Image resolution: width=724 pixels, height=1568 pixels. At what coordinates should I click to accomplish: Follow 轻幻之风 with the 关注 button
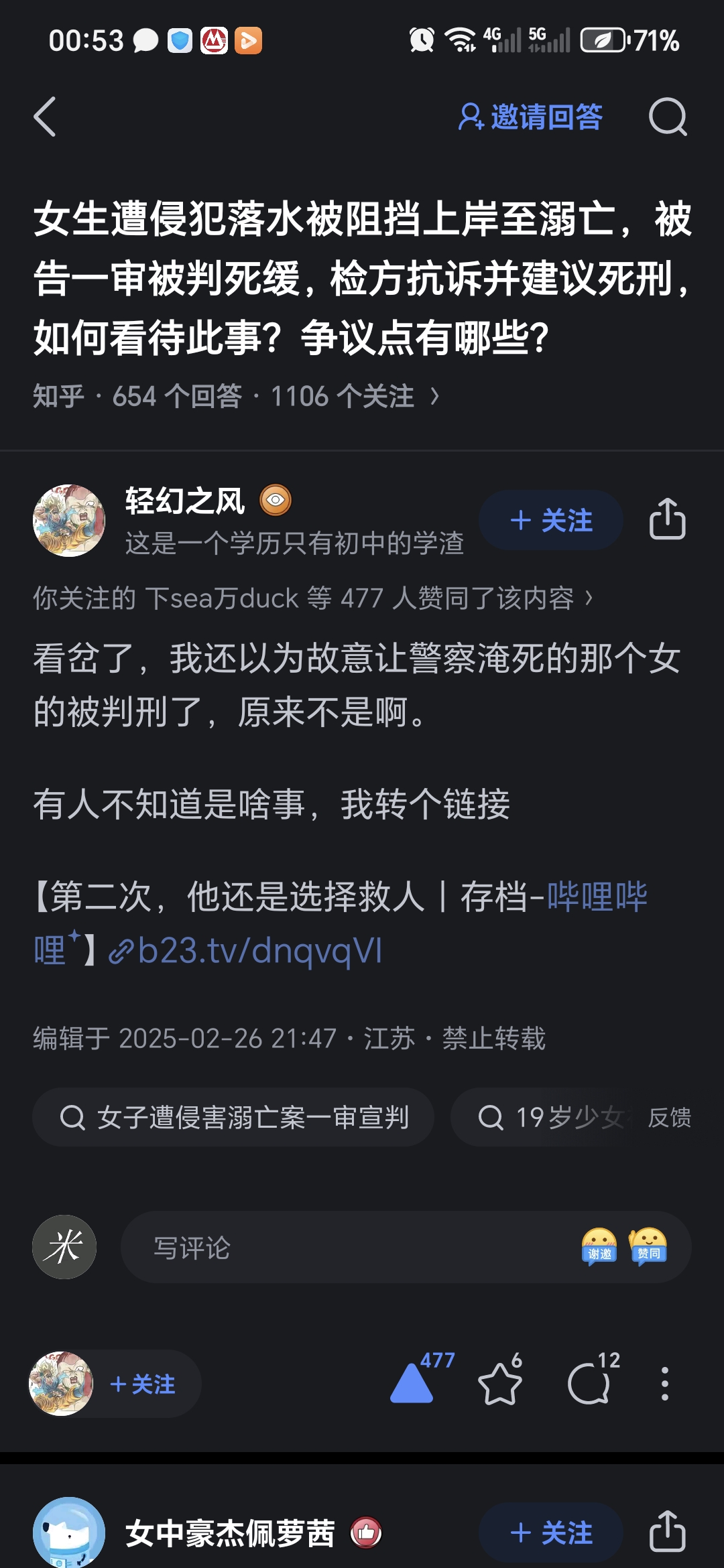pos(550,520)
